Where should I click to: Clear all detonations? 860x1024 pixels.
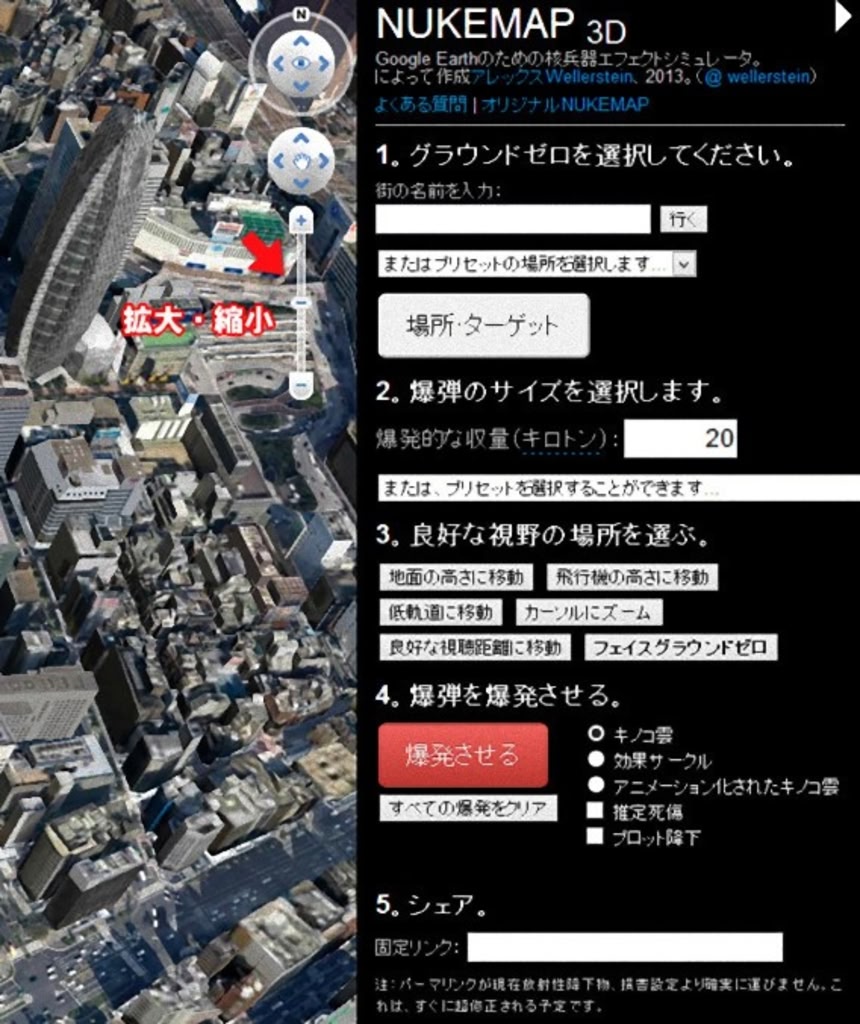pyautogui.click(x=467, y=808)
